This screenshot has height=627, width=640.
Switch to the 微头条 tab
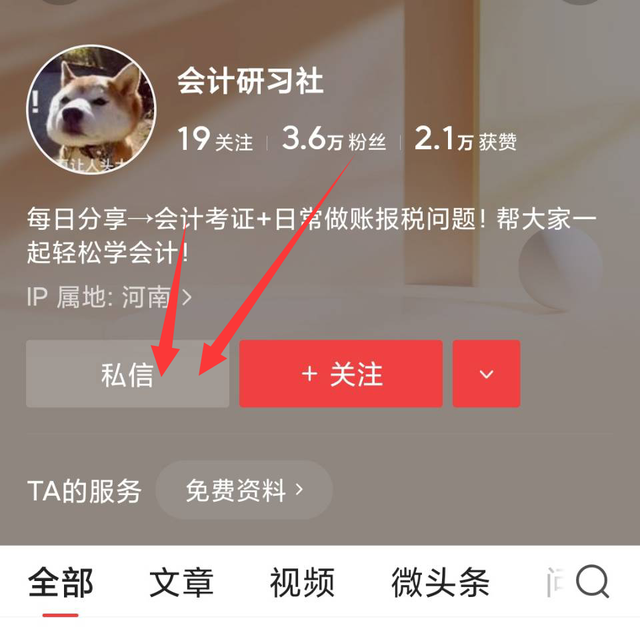440,581
